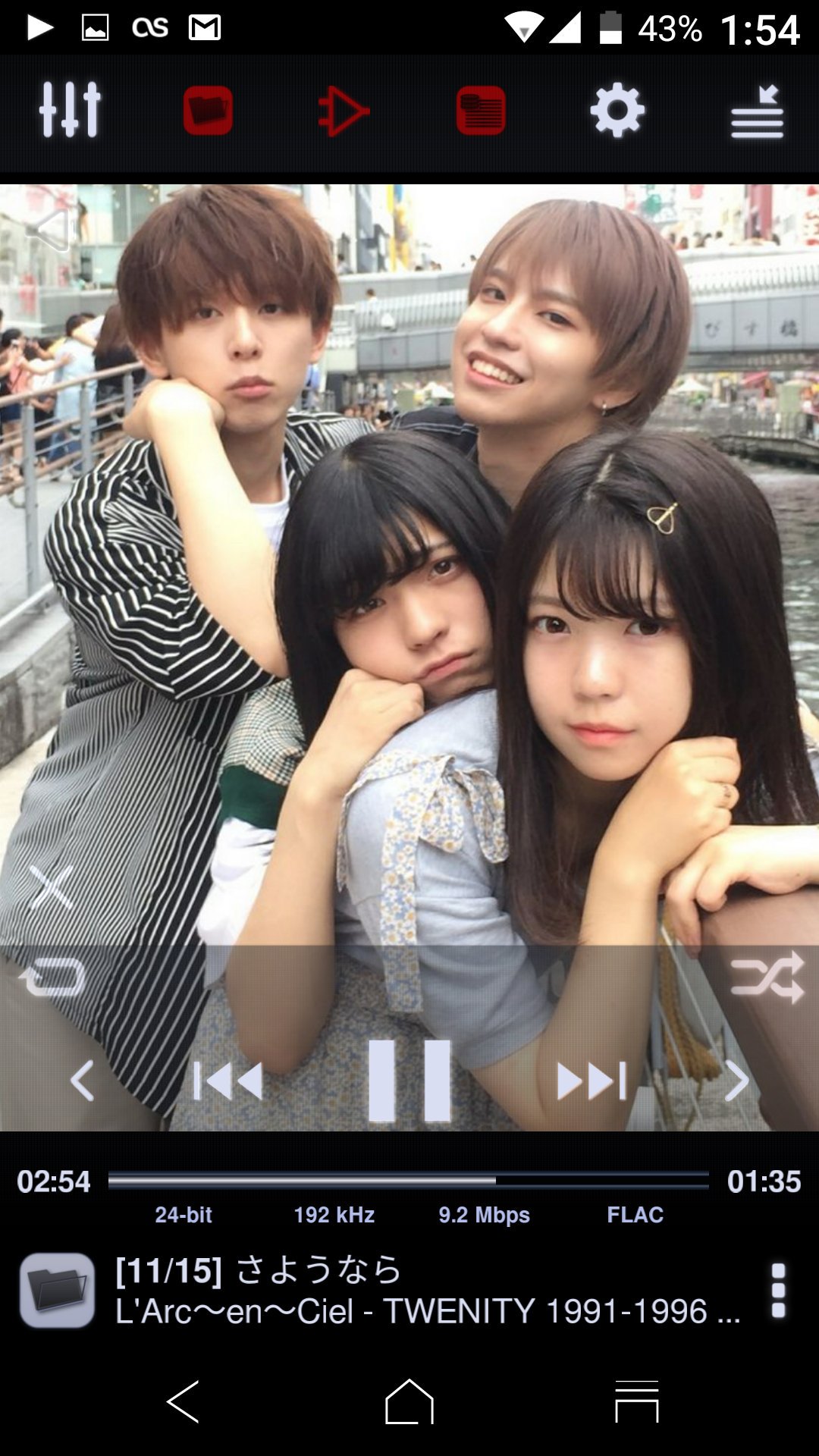Open the red library list icon
The width and height of the screenshot is (819, 1456).
481,111
